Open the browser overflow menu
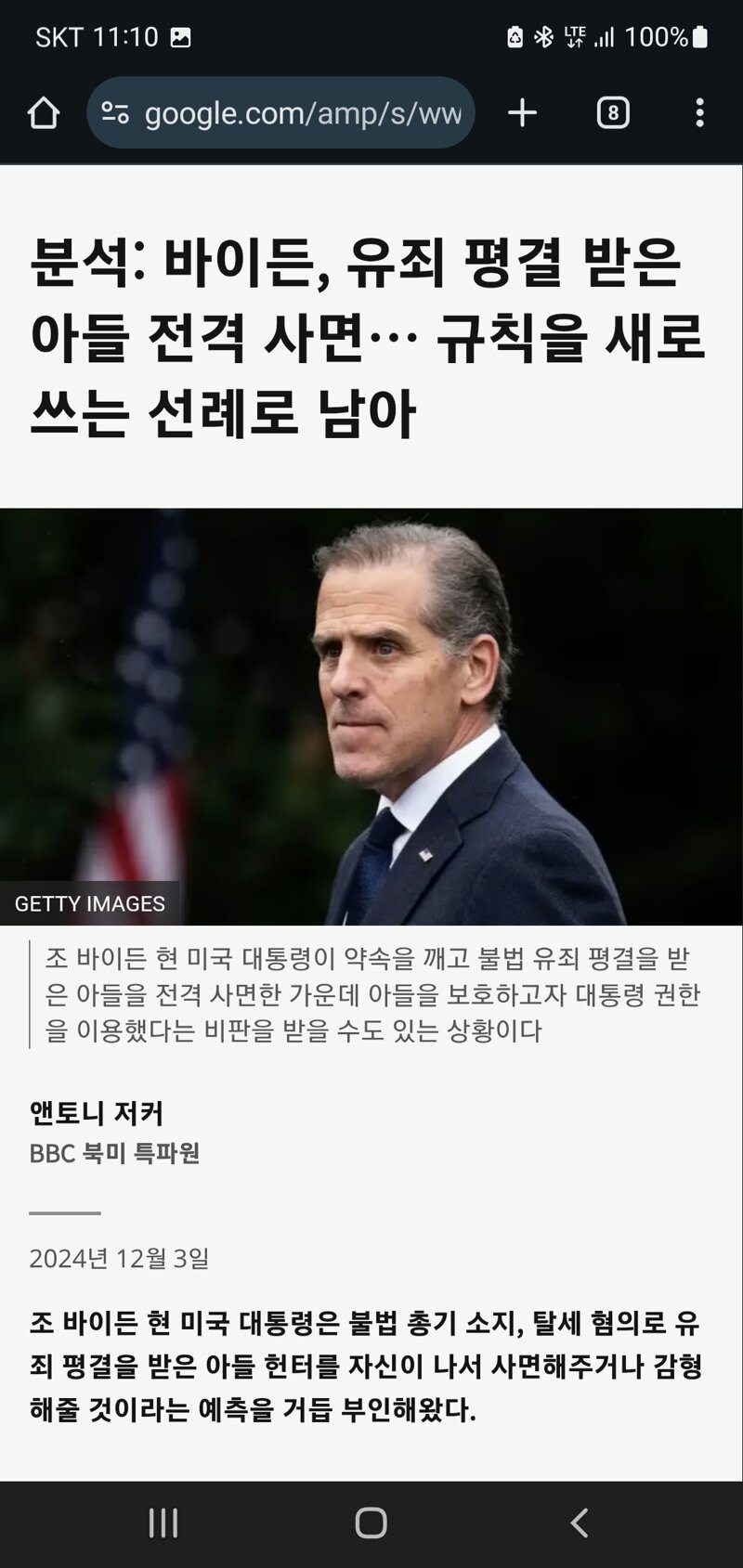 [x=700, y=113]
